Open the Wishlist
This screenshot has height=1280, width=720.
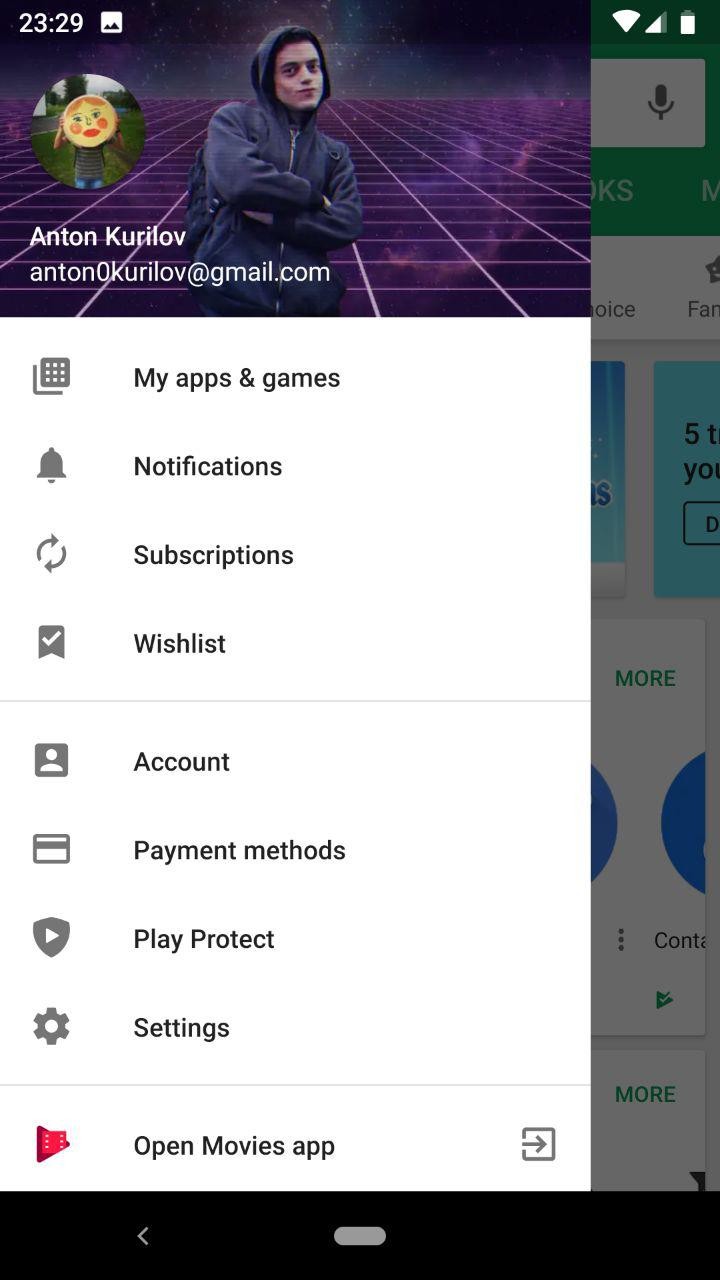click(295, 643)
